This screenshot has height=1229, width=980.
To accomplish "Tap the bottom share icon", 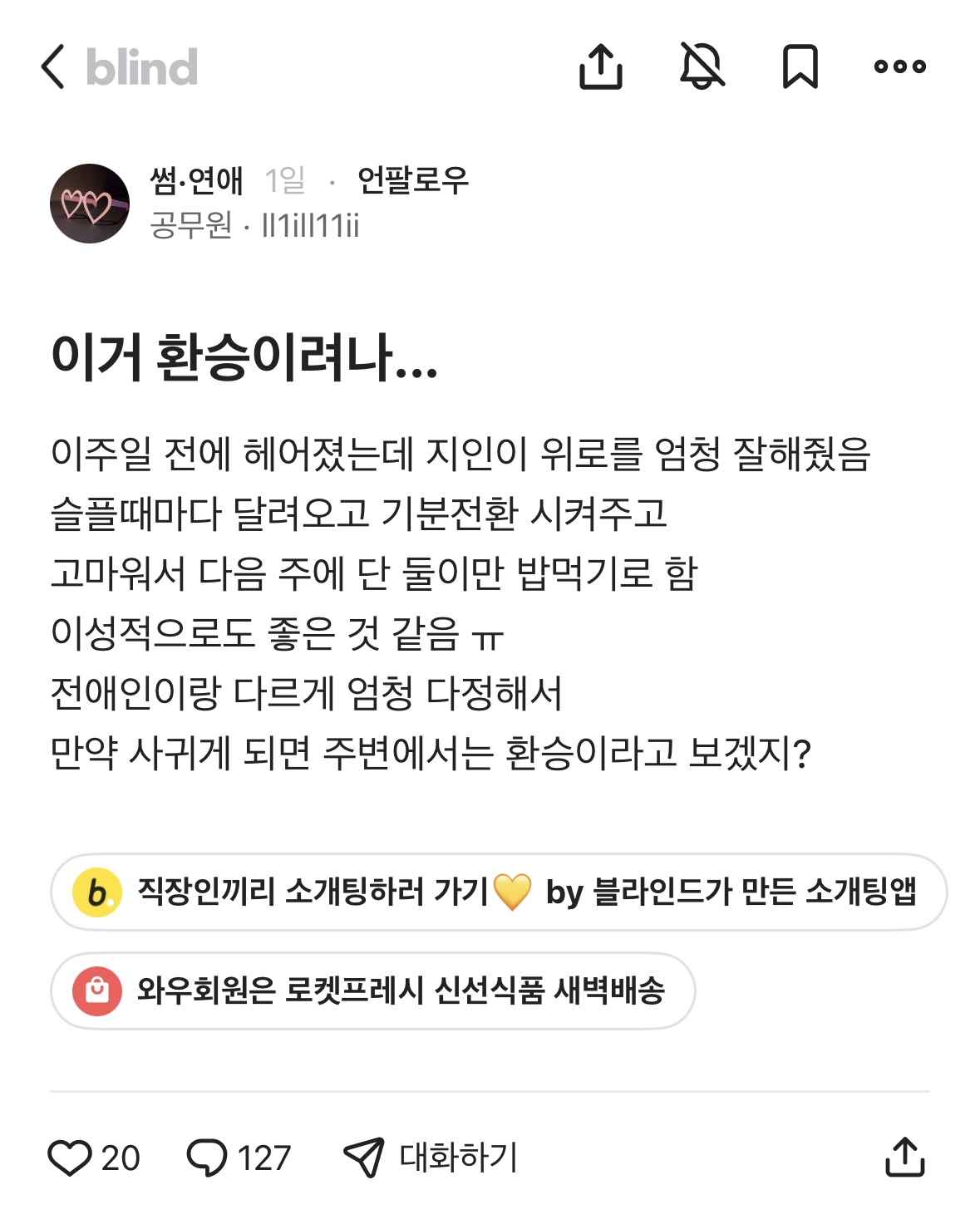I will click(x=904, y=1157).
